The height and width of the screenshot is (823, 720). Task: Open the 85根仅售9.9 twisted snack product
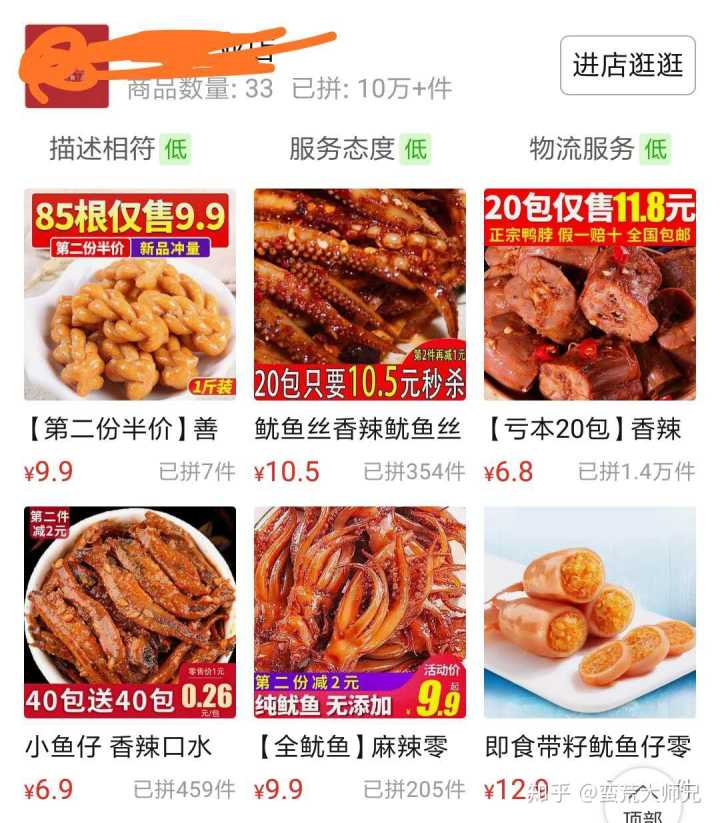coord(130,295)
